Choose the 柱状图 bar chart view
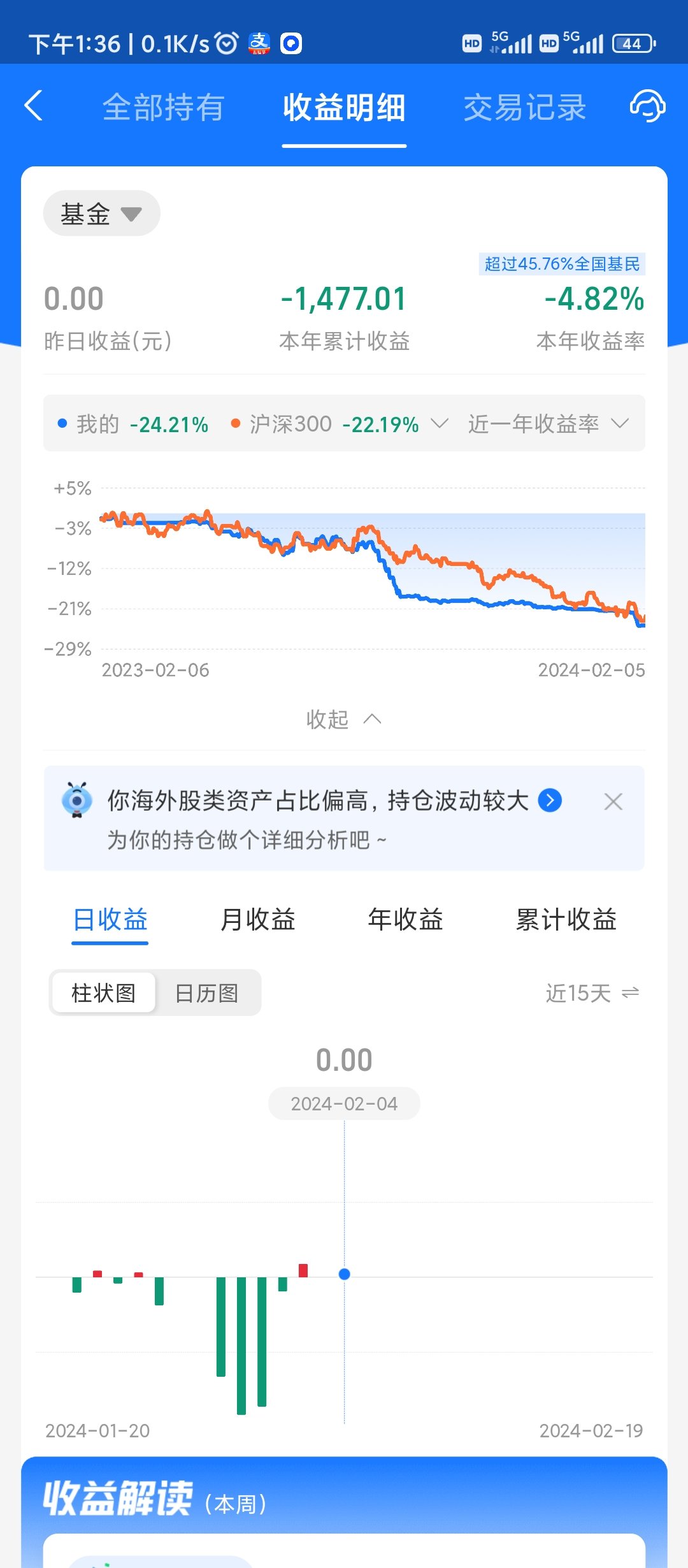The width and height of the screenshot is (688, 1568). tap(104, 993)
